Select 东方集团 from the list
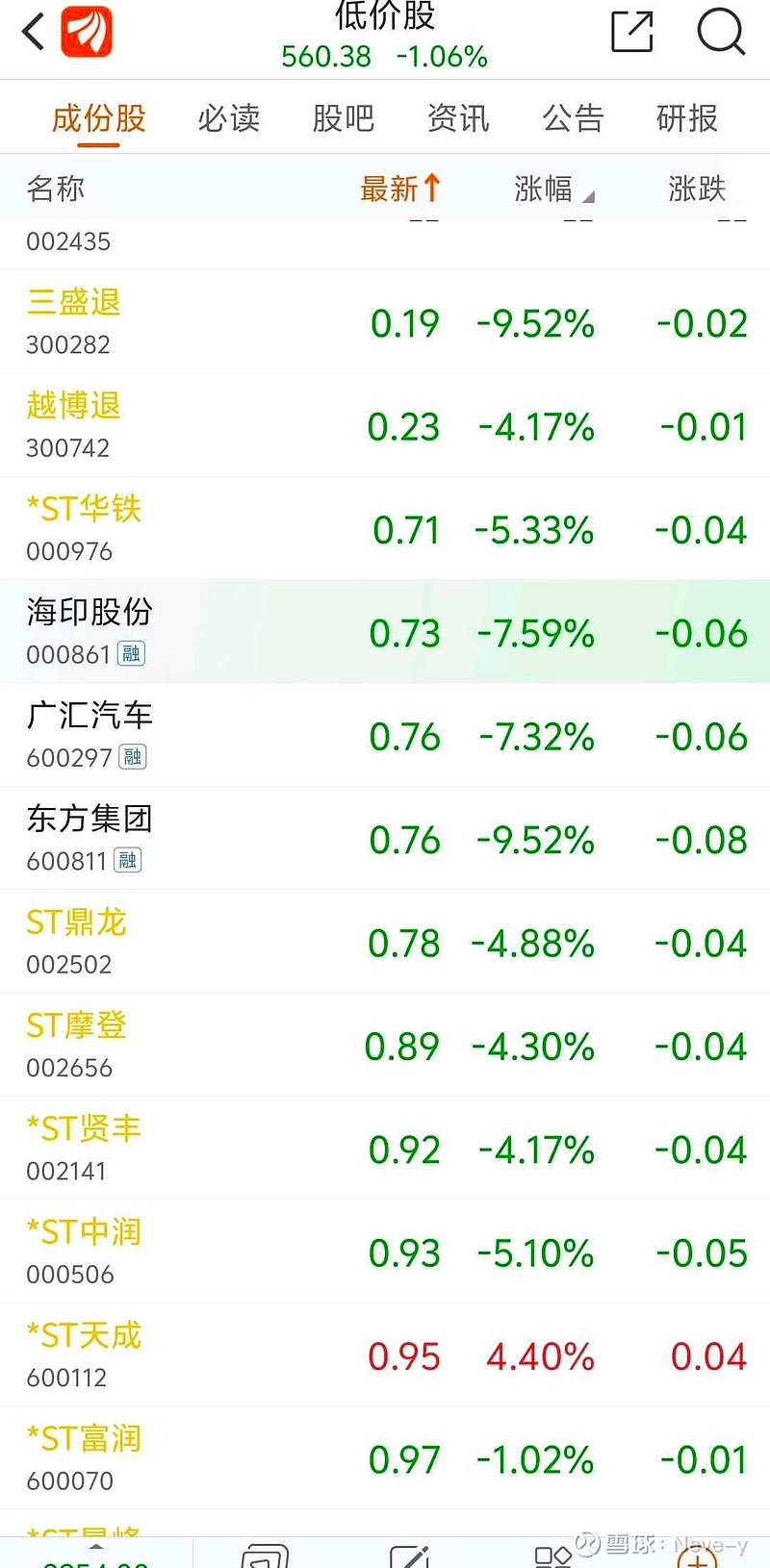The width and height of the screenshot is (770, 1568). pyautogui.click(x=385, y=838)
